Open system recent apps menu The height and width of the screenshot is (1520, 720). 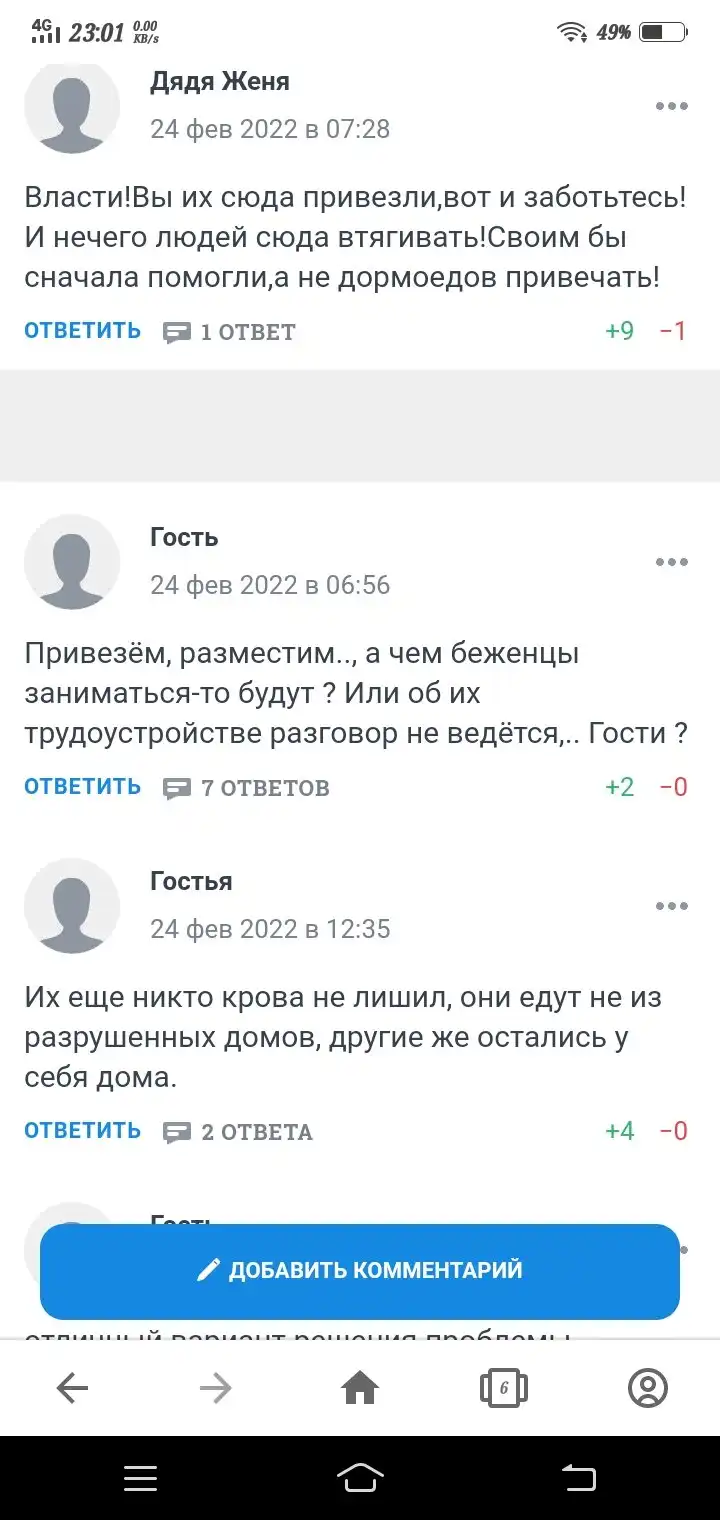[140, 1478]
